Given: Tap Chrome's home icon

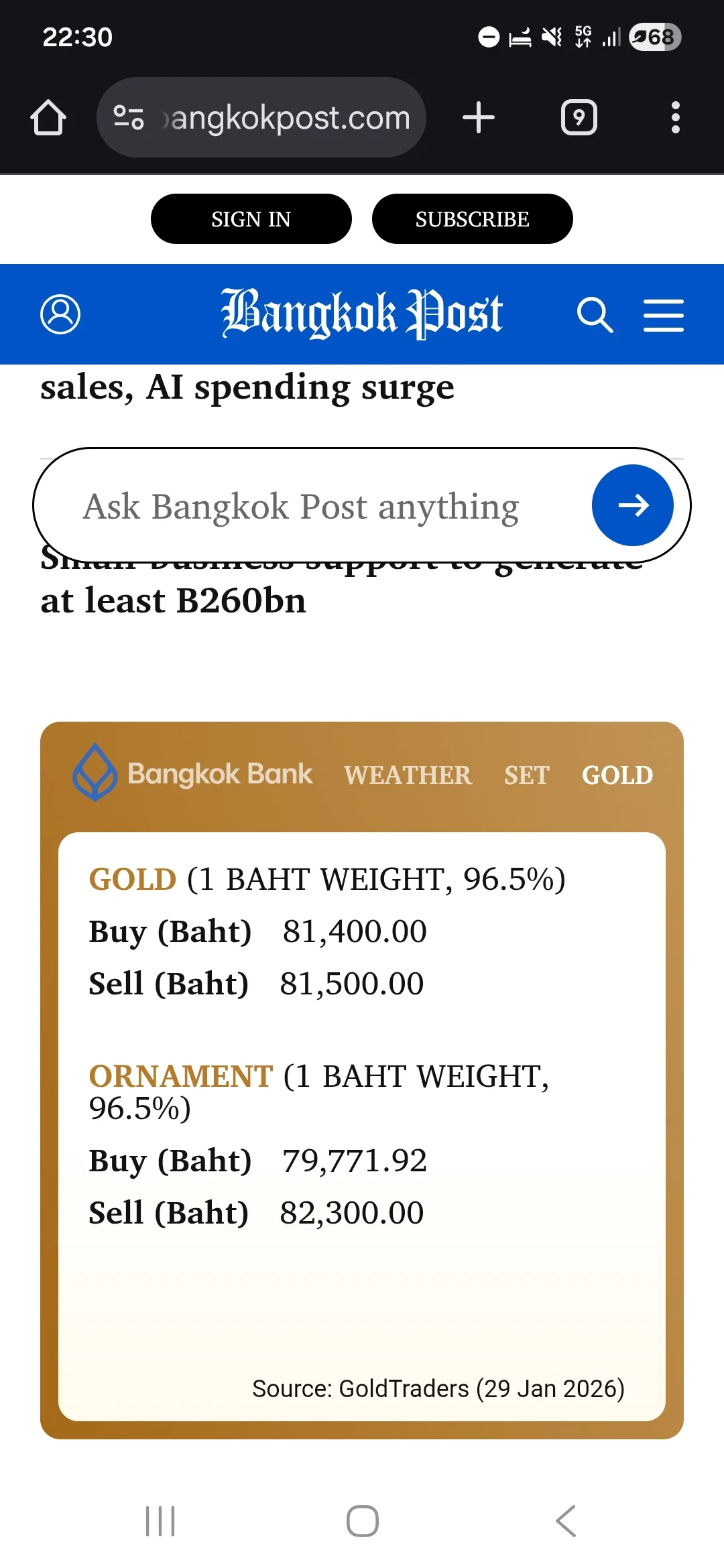Looking at the screenshot, I should click(x=48, y=117).
